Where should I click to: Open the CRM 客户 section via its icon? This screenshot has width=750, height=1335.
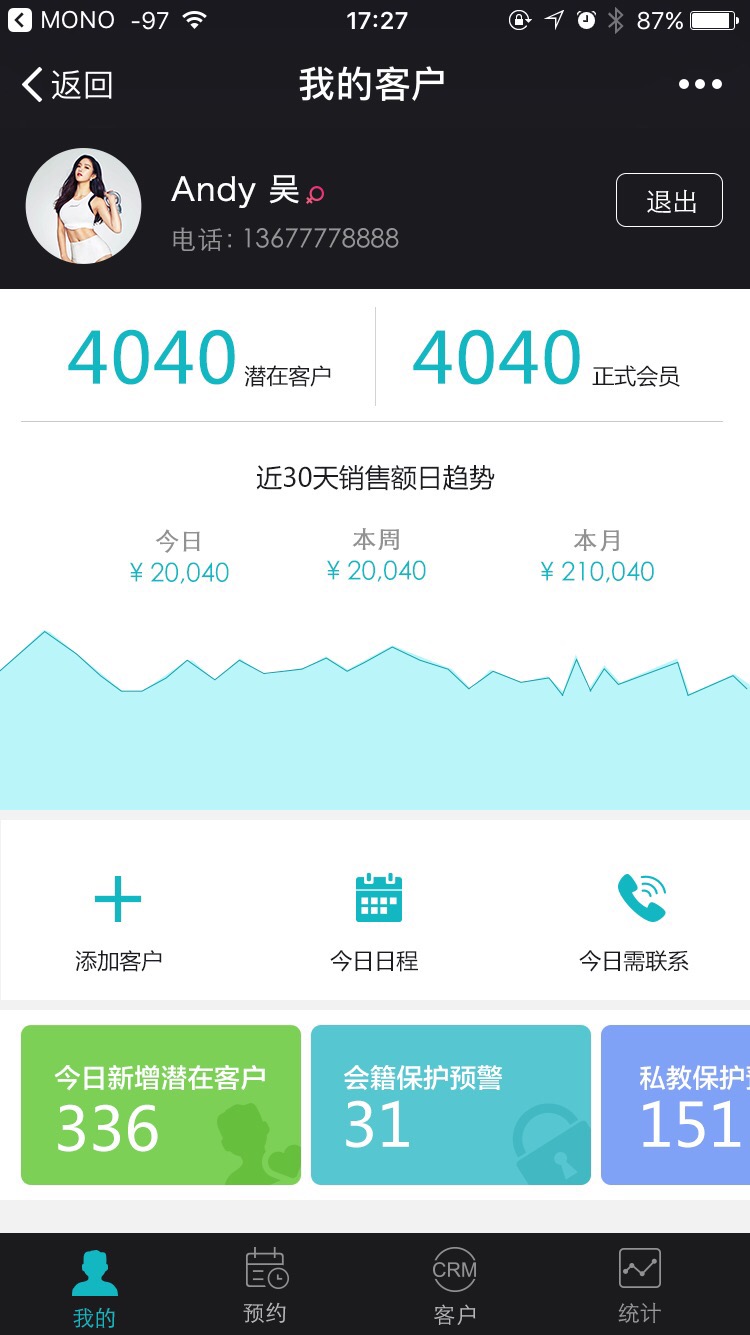(454, 1267)
